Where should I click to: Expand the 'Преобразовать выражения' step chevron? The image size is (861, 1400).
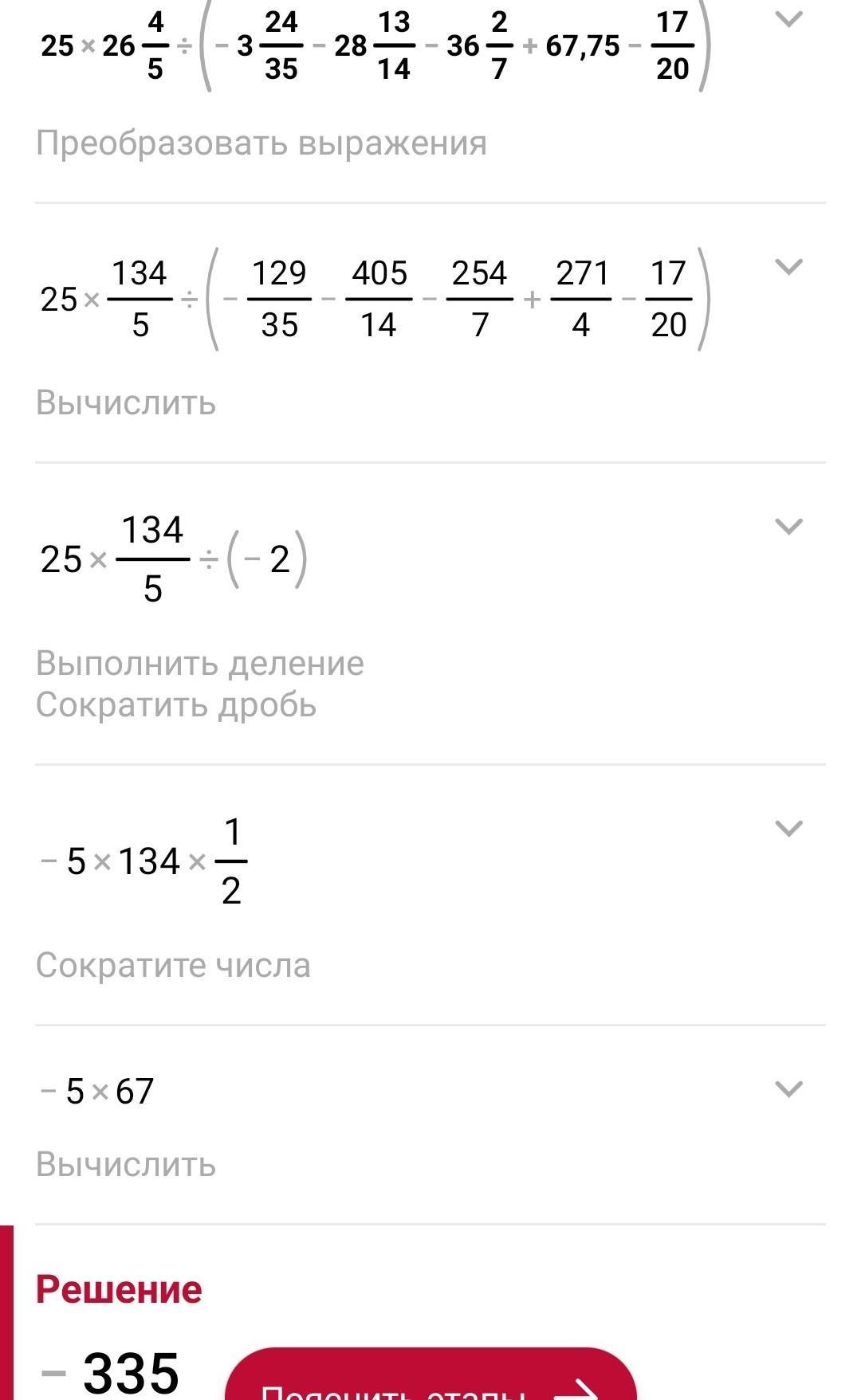coord(788,18)
